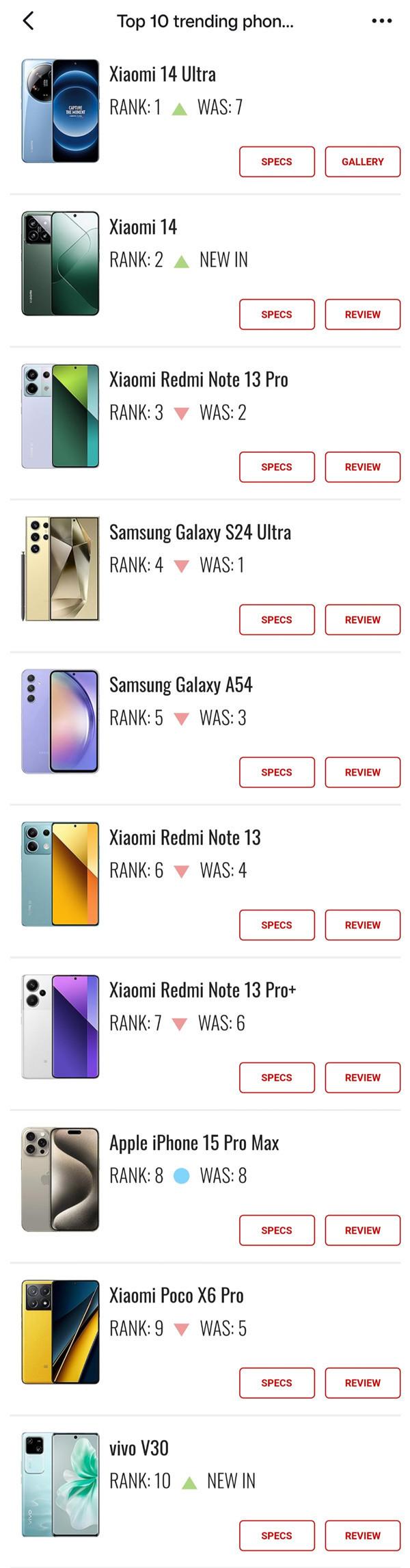
Task: Tap the Xiaomi 14 phone image
Action: pos(60,263)
